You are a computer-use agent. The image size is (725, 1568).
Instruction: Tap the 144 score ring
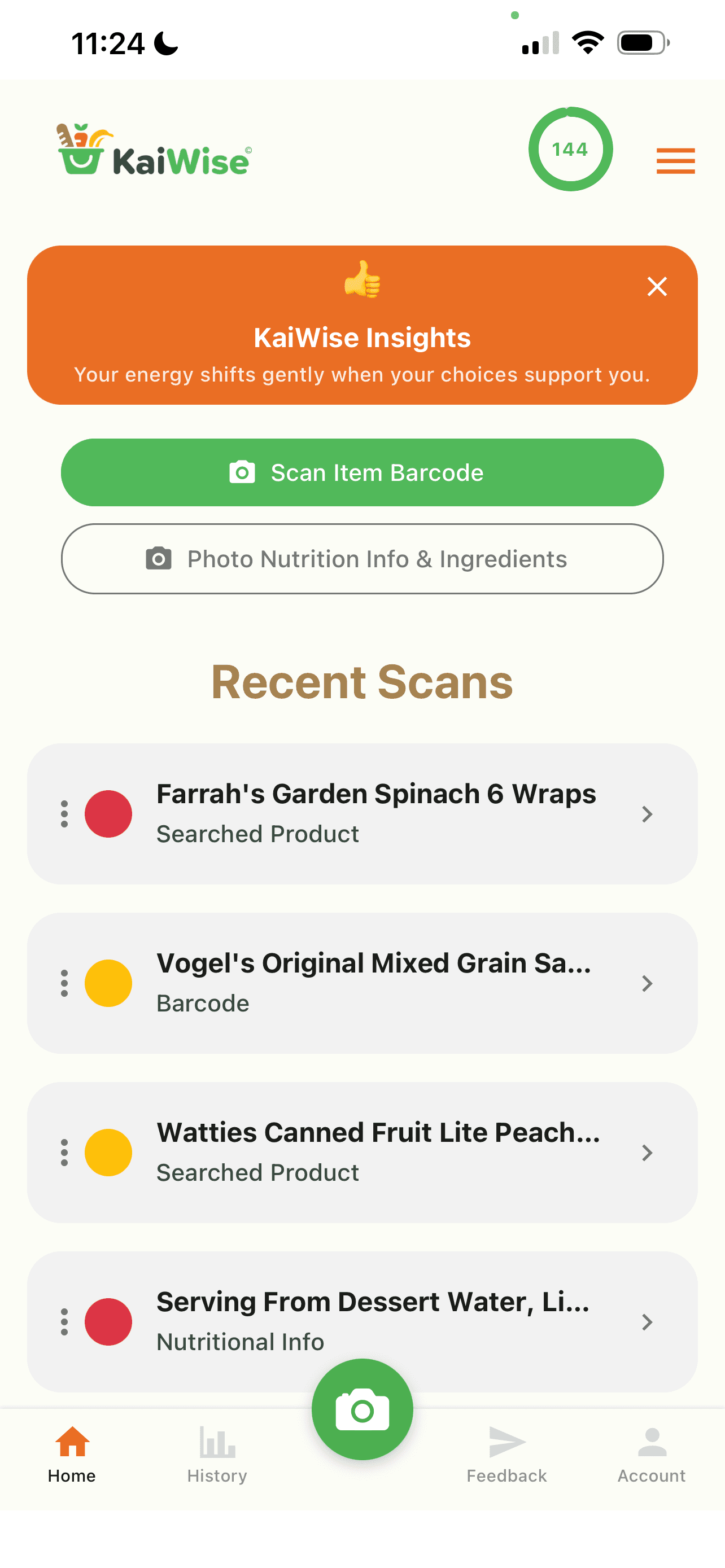pos(570,149)
